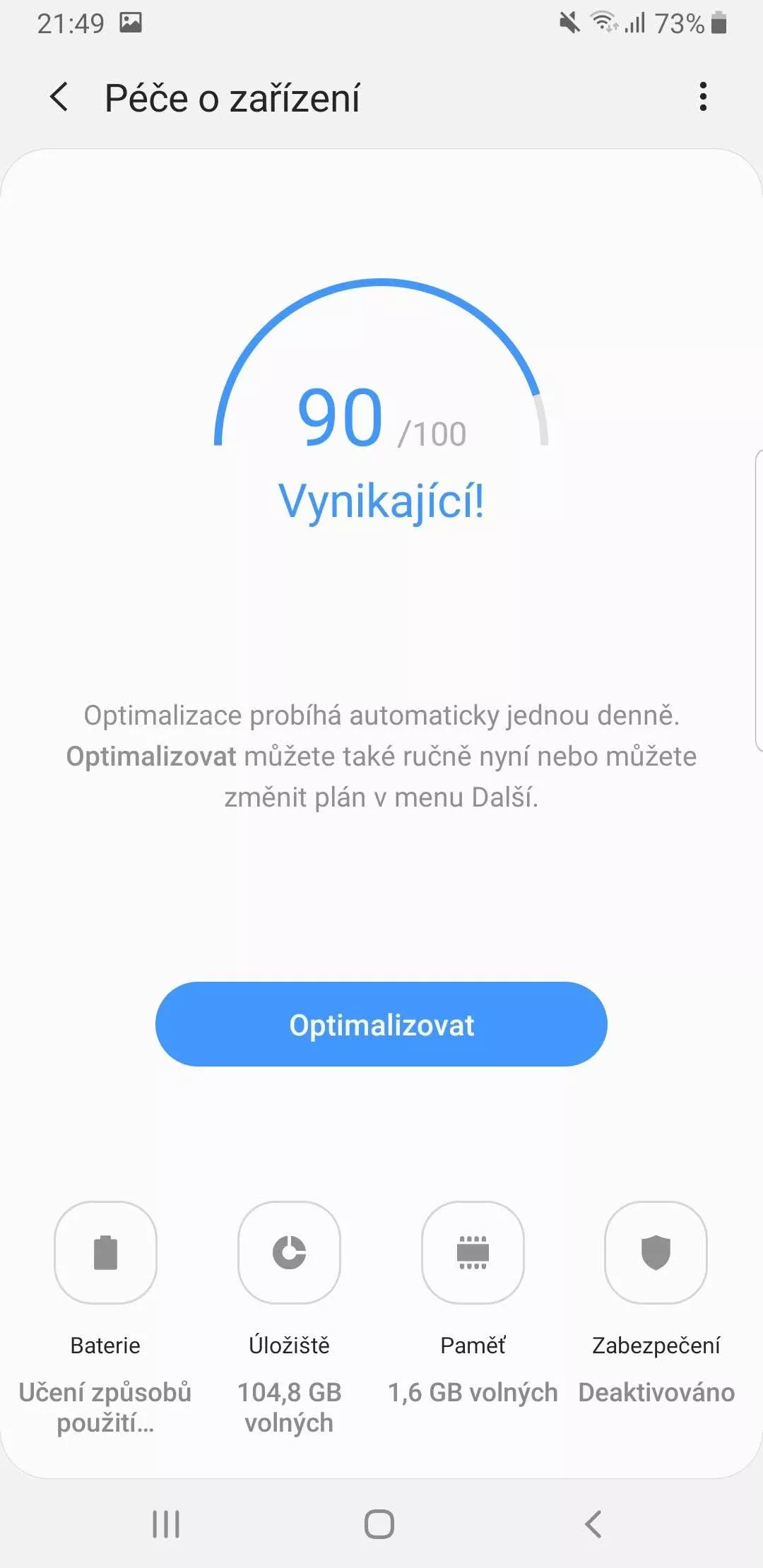Viewport: 763px width, 1568px height.
Task: Open Zabezpečení security settings
Action: point(656,1253)
